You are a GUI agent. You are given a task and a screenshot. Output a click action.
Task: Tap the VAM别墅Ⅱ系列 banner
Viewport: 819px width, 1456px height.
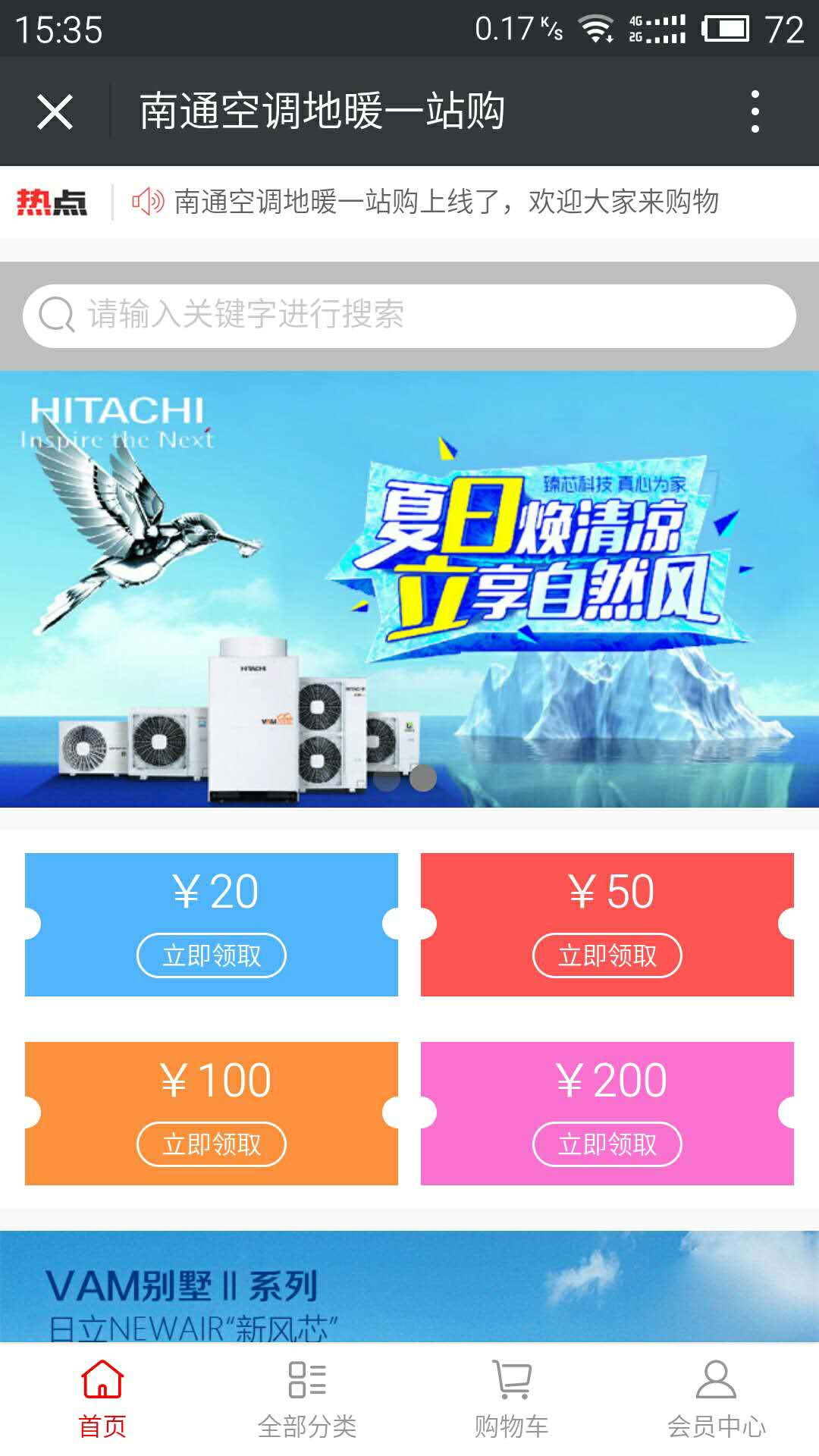(x=409, y=1289)
